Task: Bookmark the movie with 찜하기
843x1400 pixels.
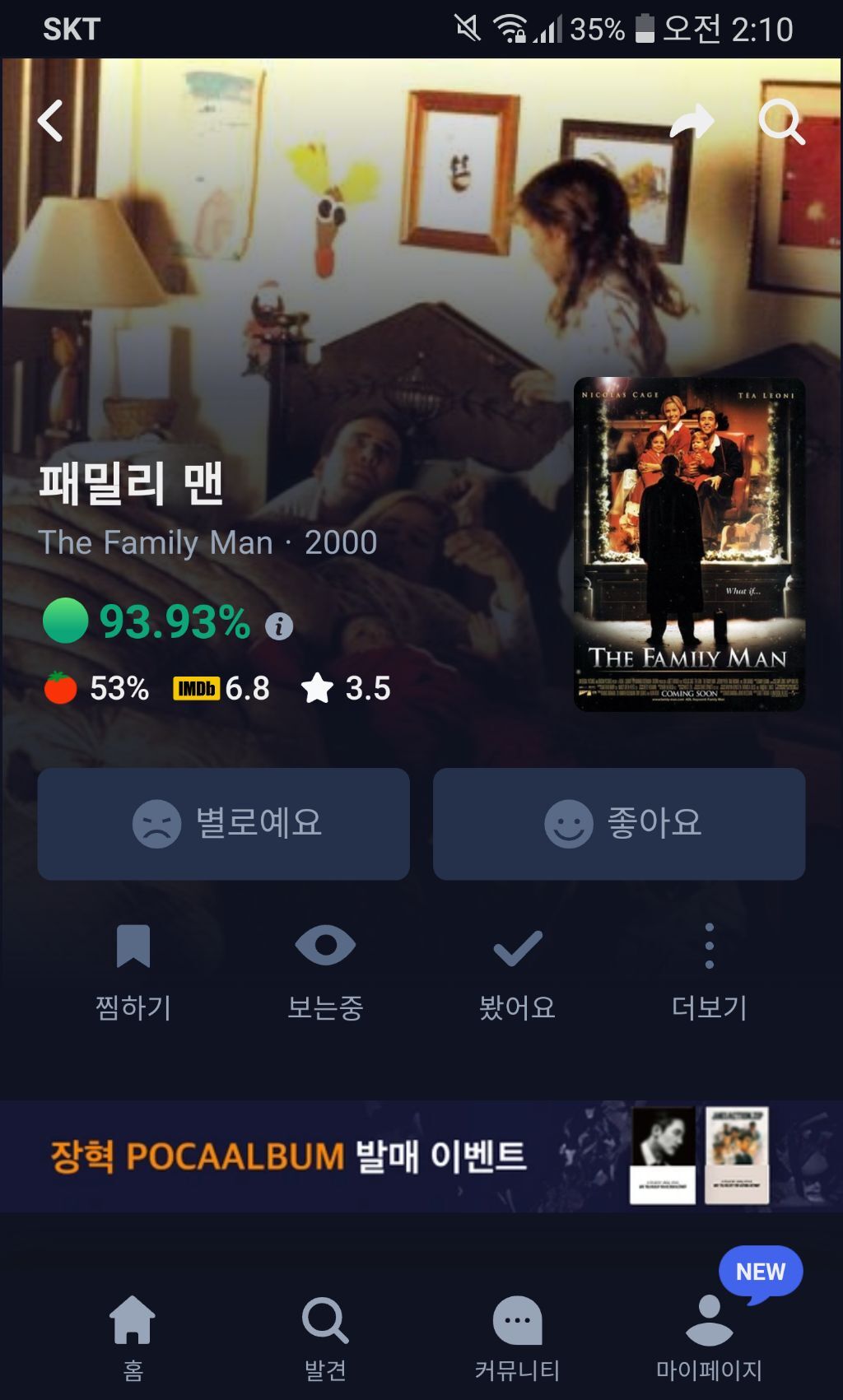Action: pos(133,971)
